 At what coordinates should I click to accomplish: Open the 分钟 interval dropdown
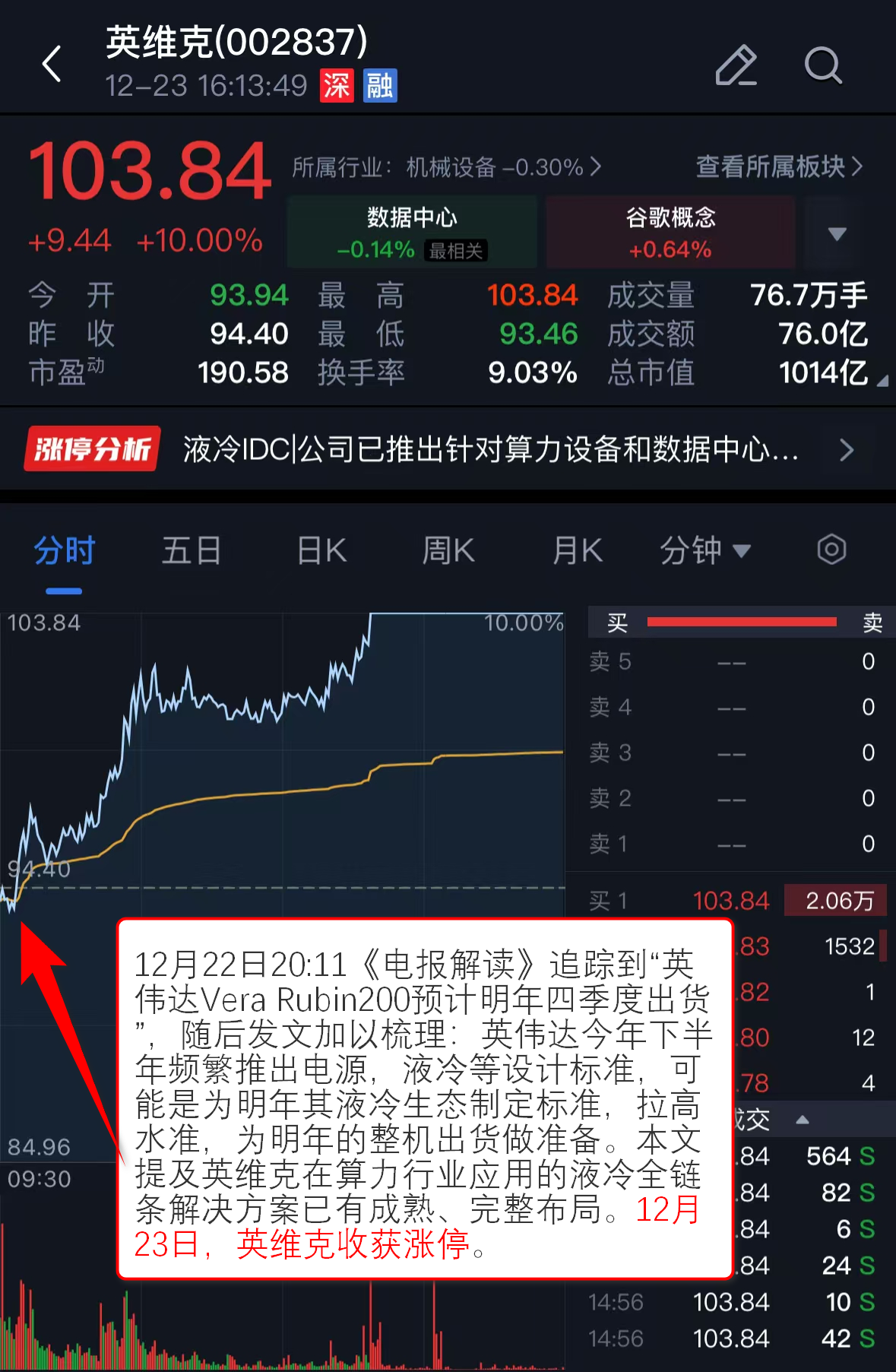coord(704,550)
